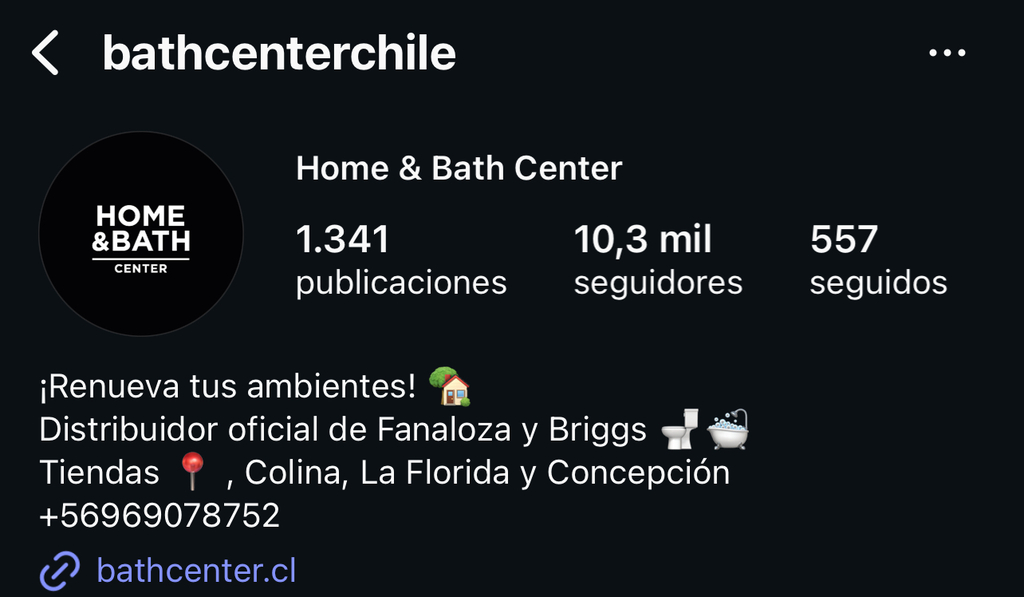
Task: View the 1.341 publicaciones list
Action: [x=400, y=260]
